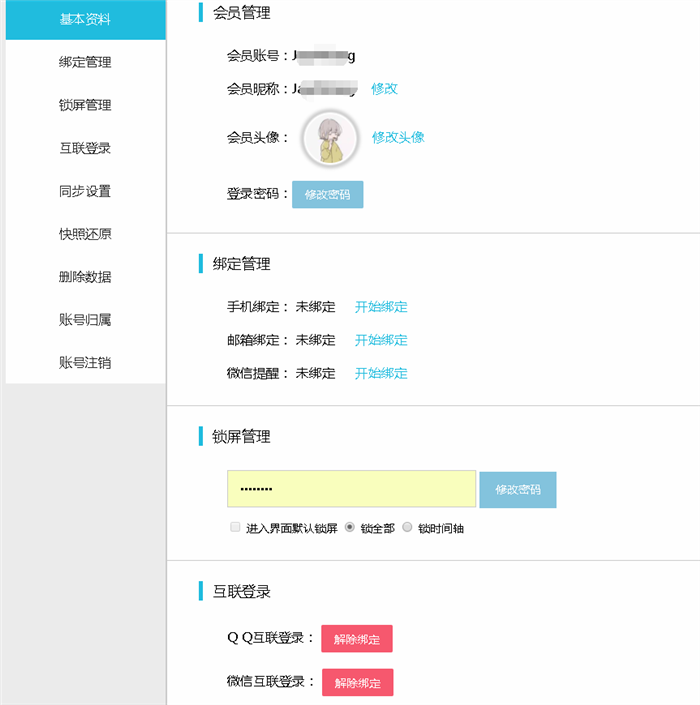The height and width of the screenshot is (705, 700).
Task: Open 同步设置 in the sidebar
Action: (x=85, y=191)
